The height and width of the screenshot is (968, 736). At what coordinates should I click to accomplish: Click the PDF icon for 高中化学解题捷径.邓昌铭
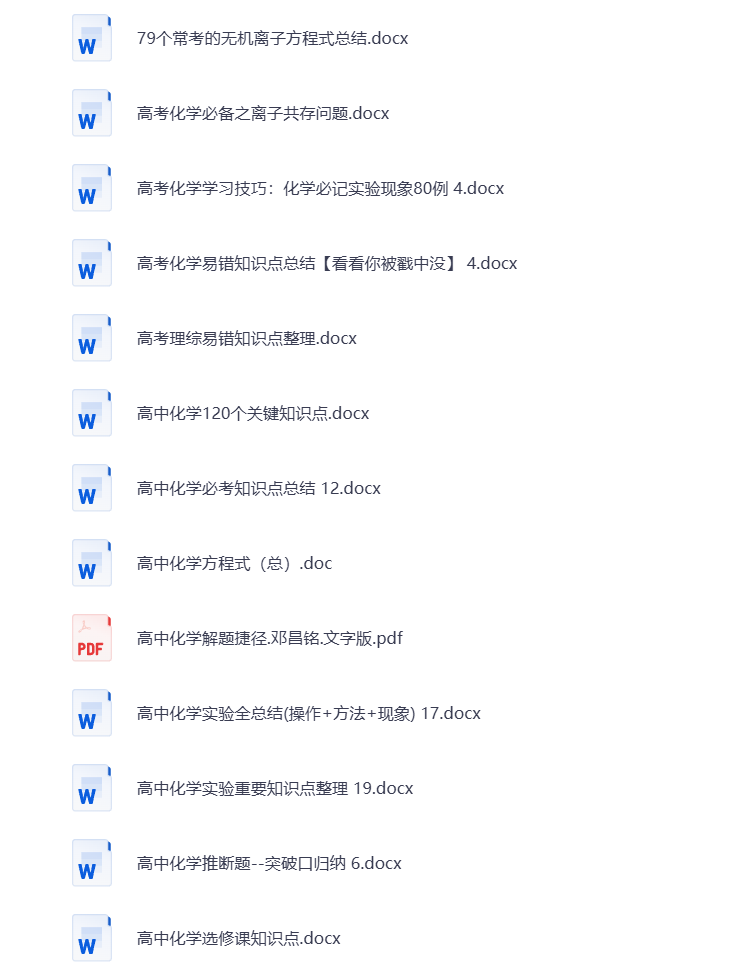91,638
